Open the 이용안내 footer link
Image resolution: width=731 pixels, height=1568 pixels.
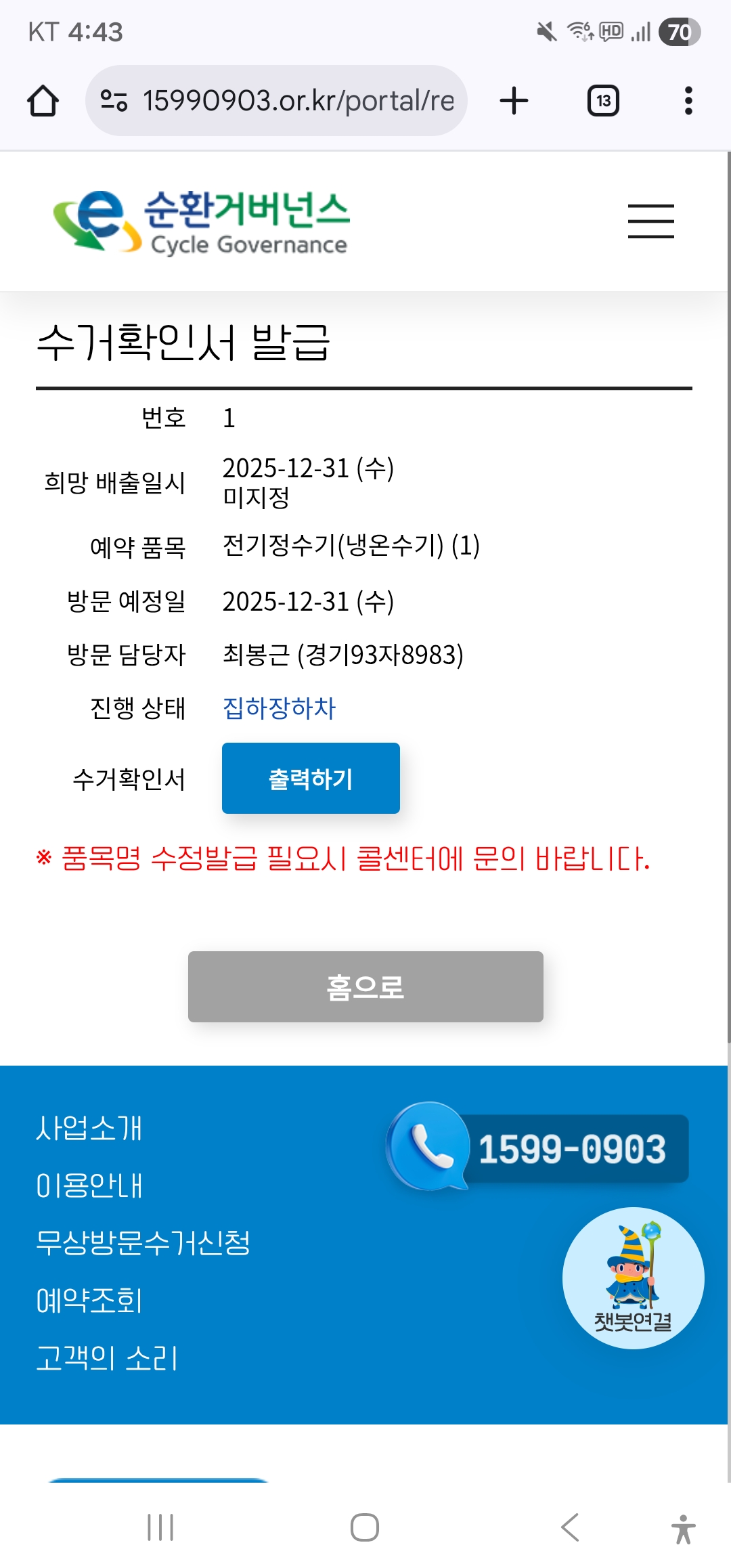point(89,1185)
